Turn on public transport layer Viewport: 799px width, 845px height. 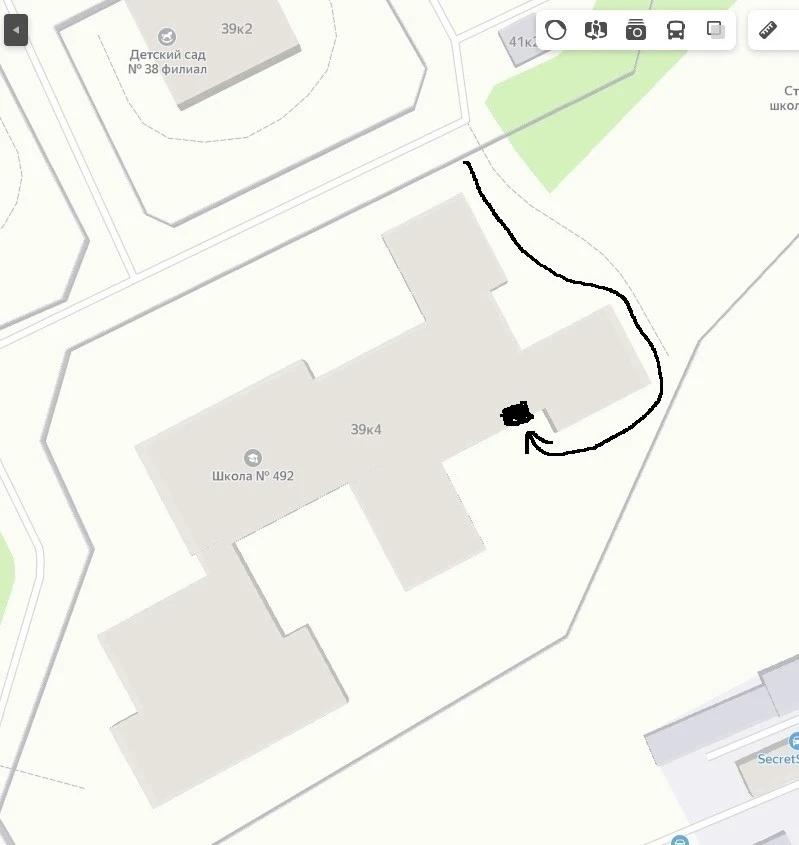click(x=676, y=30)
